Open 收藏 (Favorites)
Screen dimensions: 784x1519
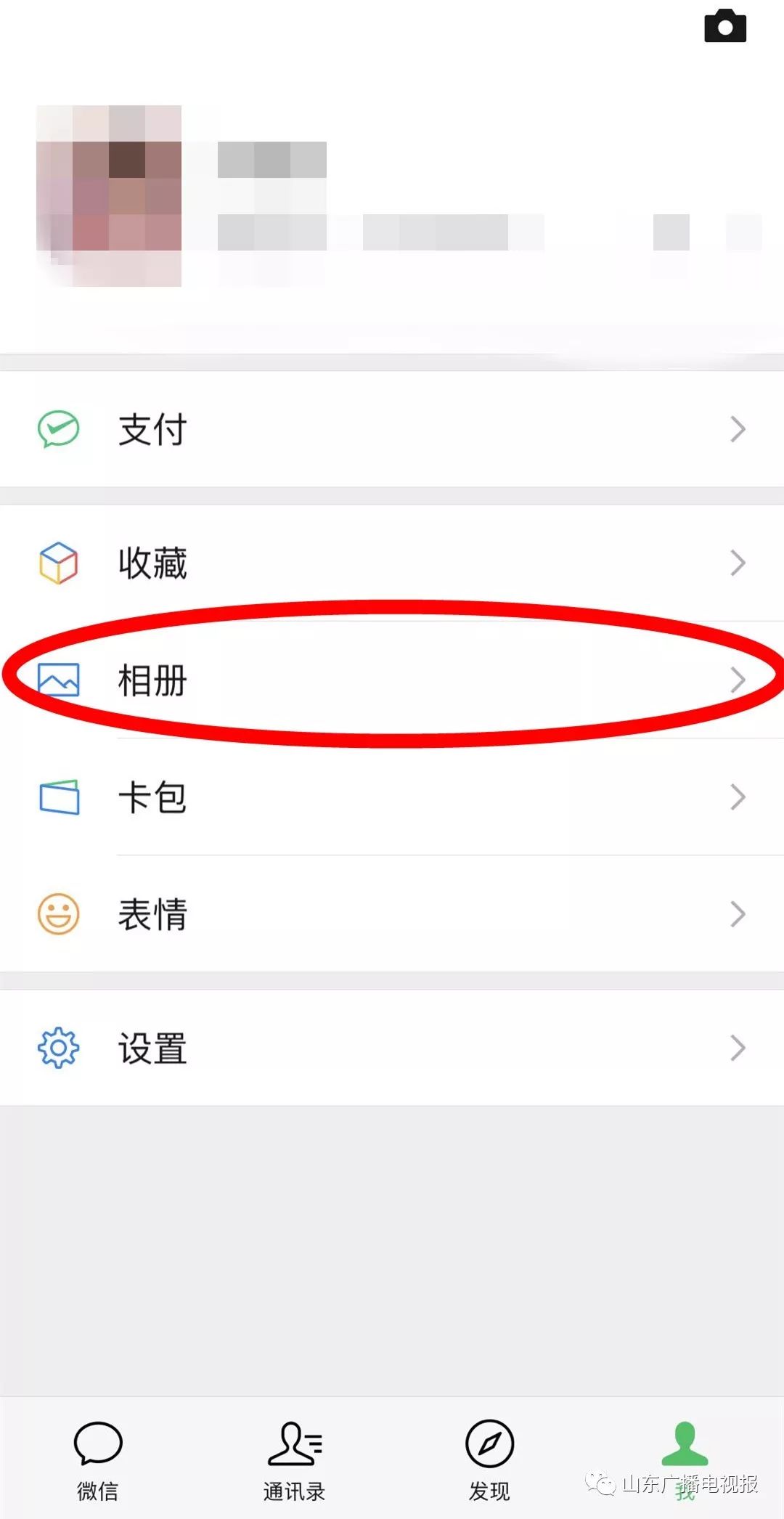point(392,563)
